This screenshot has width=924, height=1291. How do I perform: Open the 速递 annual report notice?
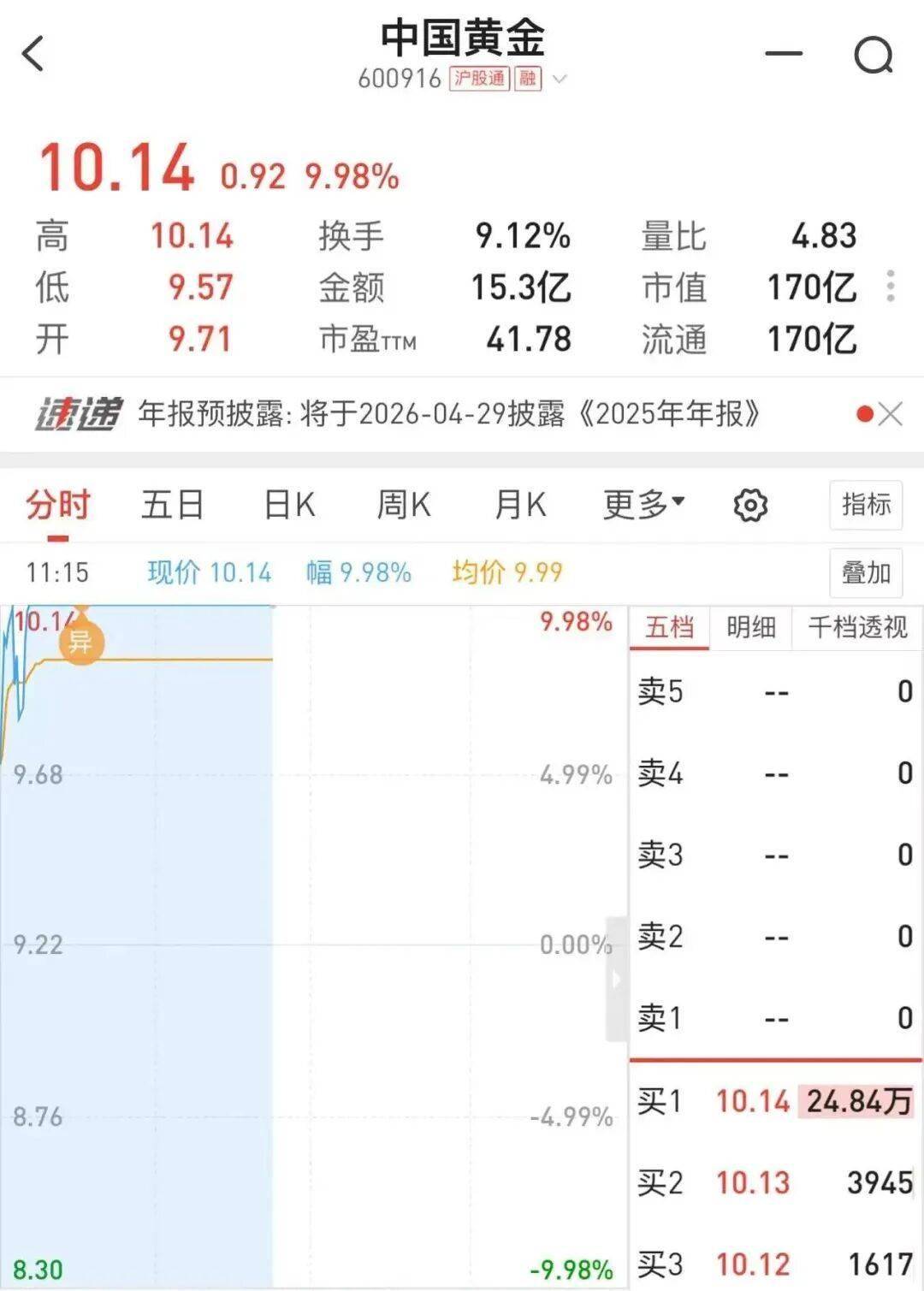pos(448,415)
